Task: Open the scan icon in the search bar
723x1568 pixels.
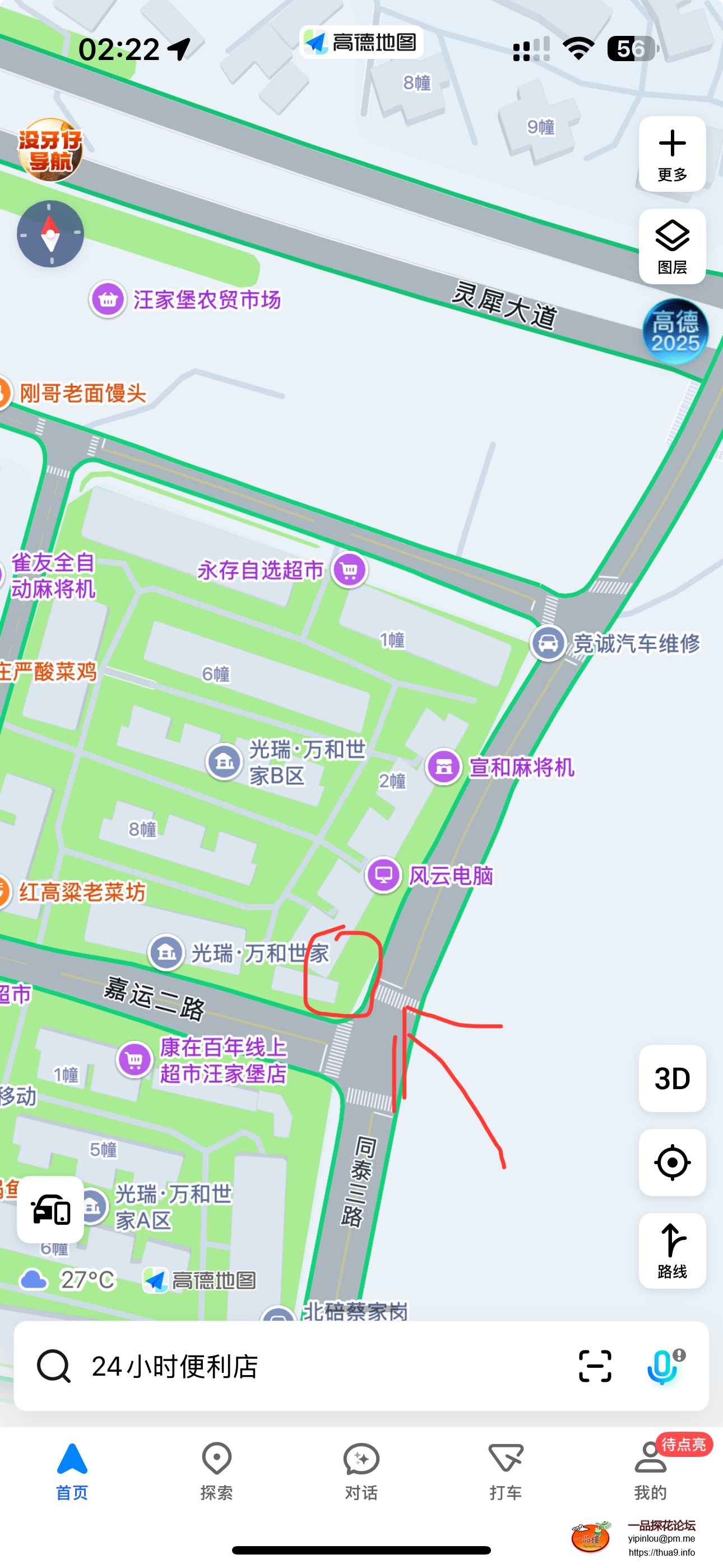Action: tap(595, 1367)
